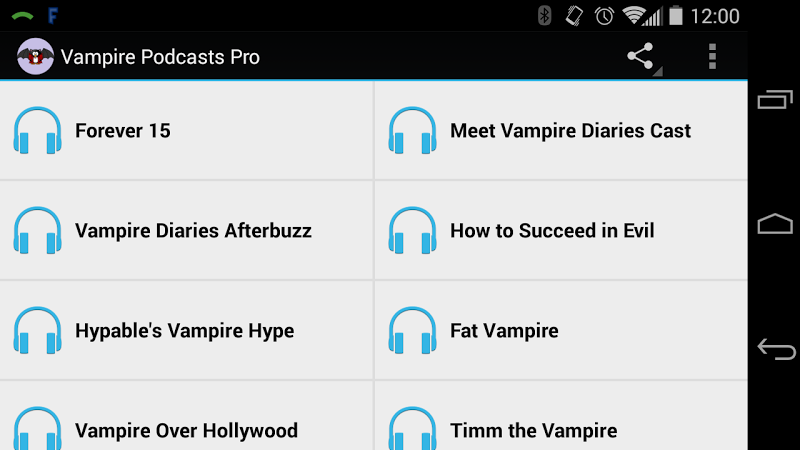Screen dimensions: 800x450
Task: Choose Timm the Vampire podcast
Action: tap(561, 425)
